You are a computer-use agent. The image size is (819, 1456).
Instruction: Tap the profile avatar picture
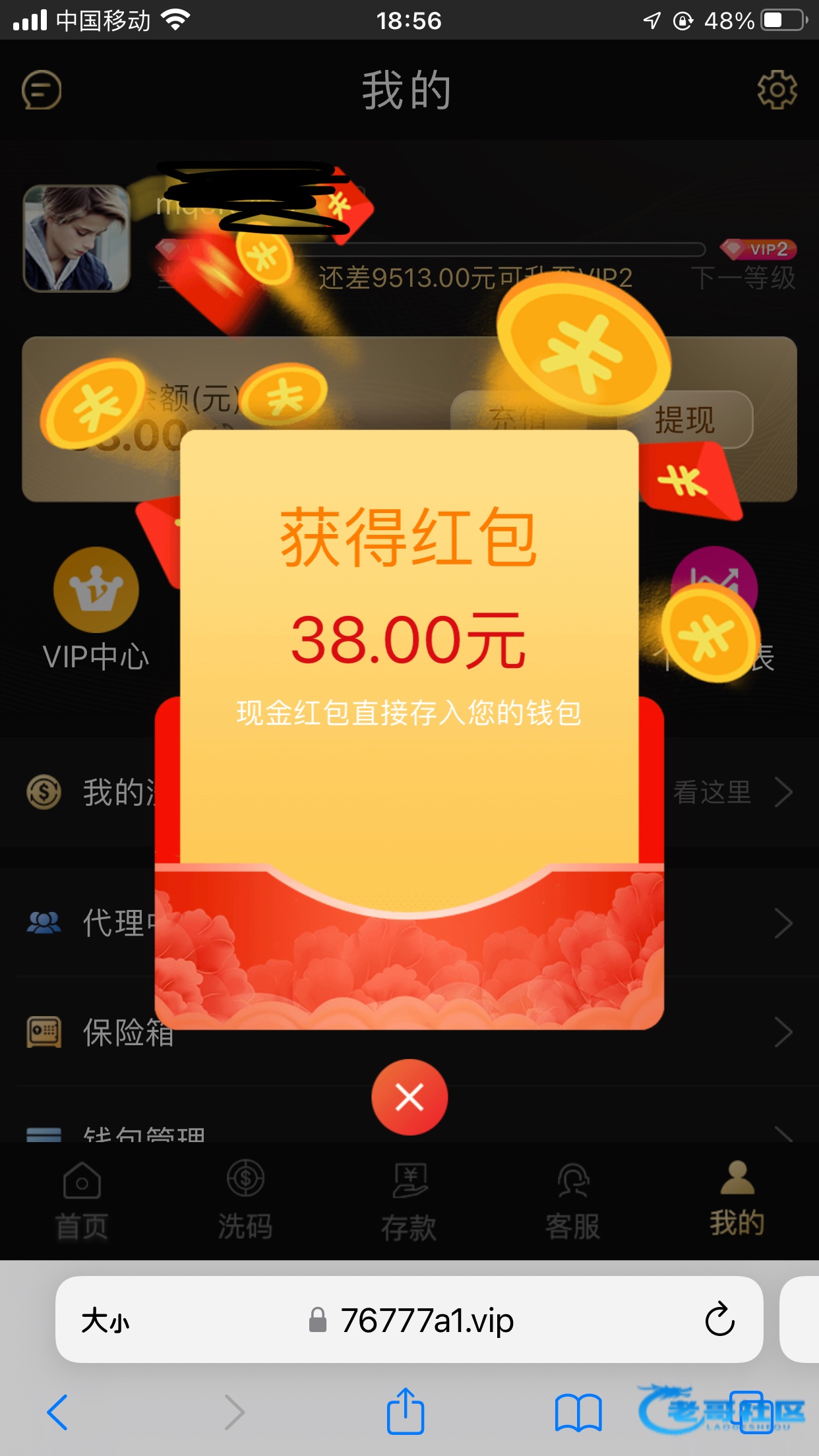point(76,238)
